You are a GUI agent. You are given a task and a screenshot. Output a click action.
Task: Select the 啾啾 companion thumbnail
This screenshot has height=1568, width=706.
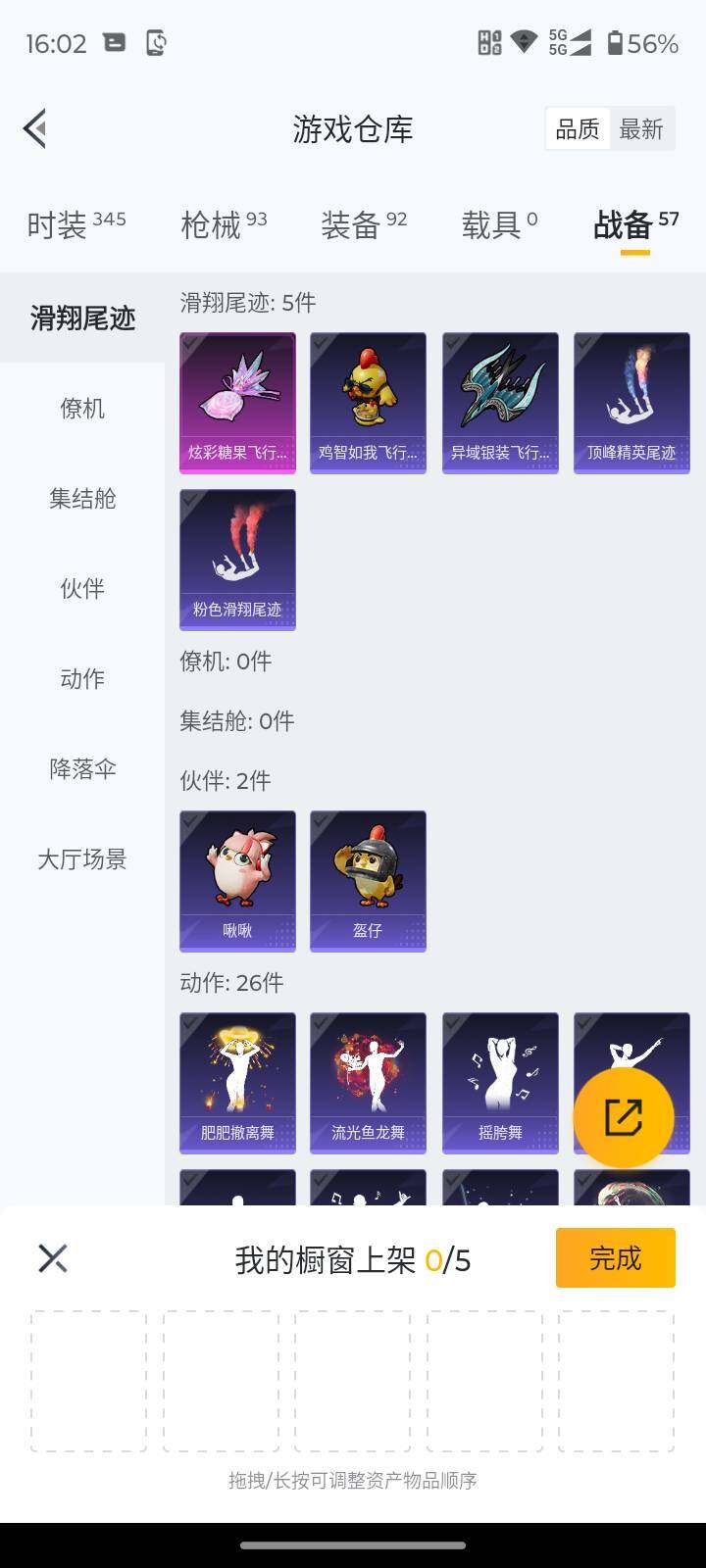pos(237,879)
